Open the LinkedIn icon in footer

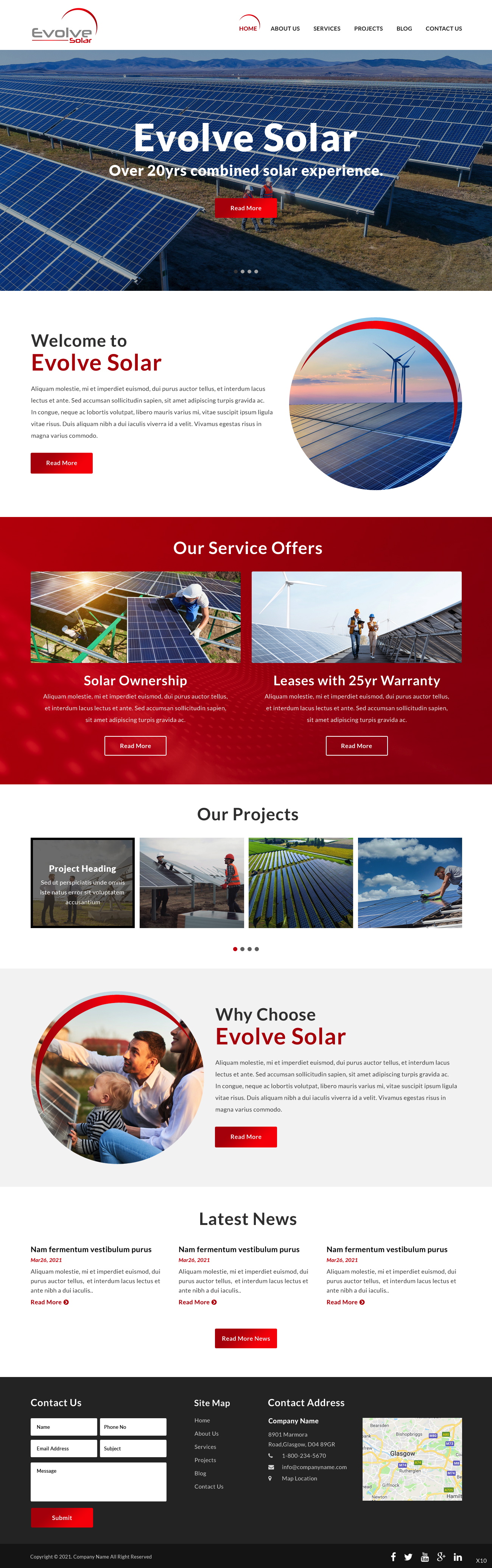(458, 1556)
